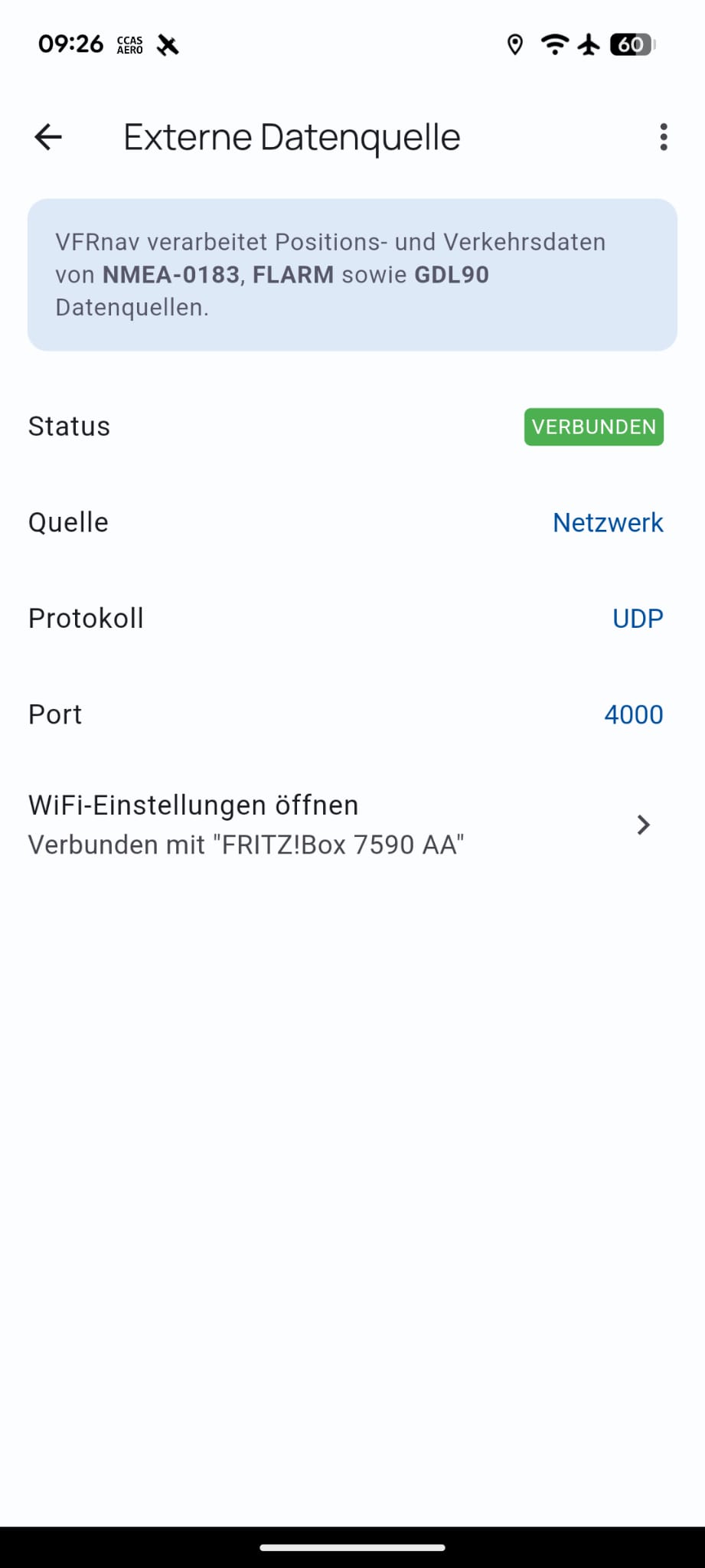Go back from Externe Datenquelle
The height and width of the screenshot is (1568, 705).
coord(48,138)
